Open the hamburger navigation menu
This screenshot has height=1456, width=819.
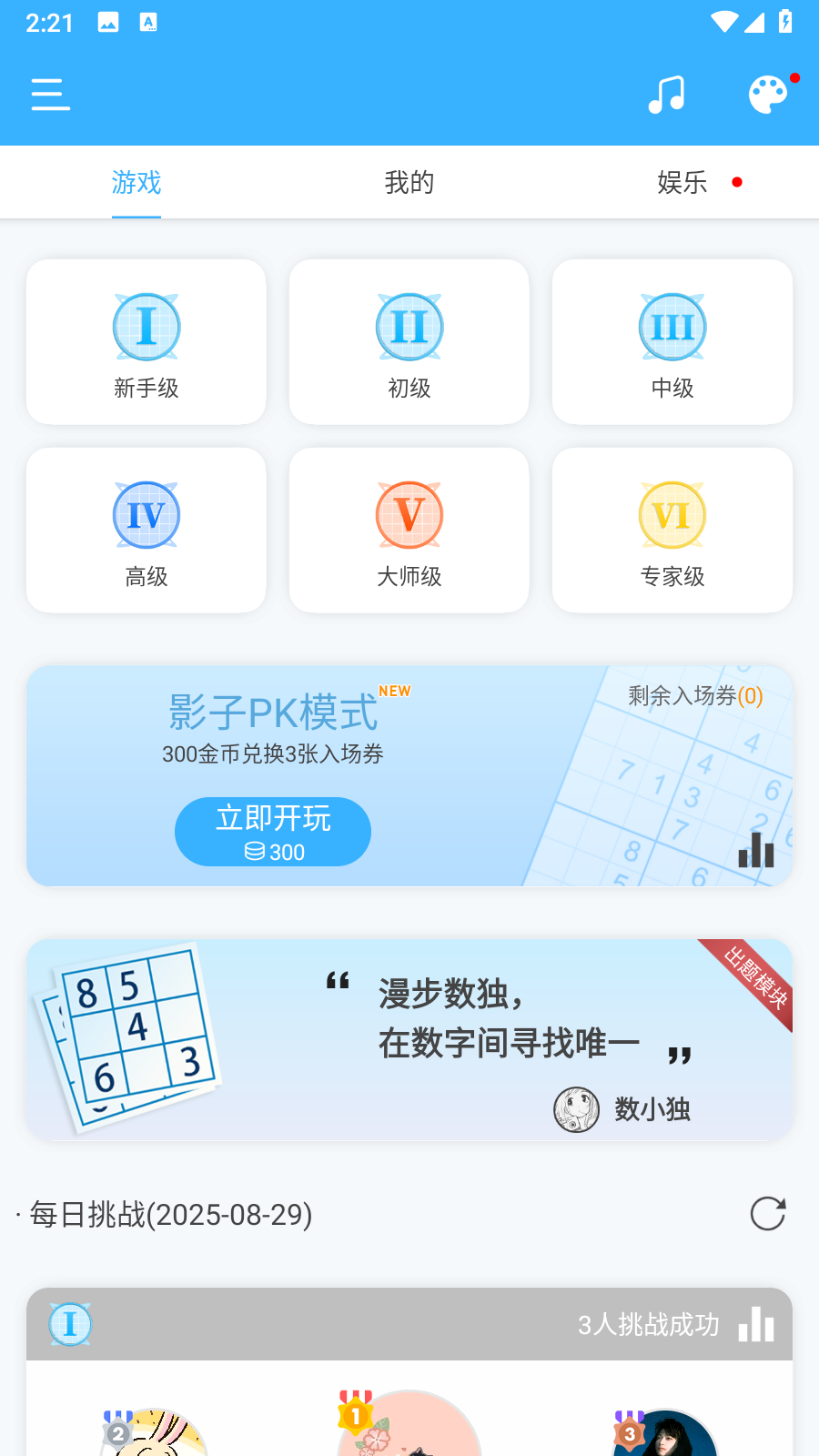50,94
